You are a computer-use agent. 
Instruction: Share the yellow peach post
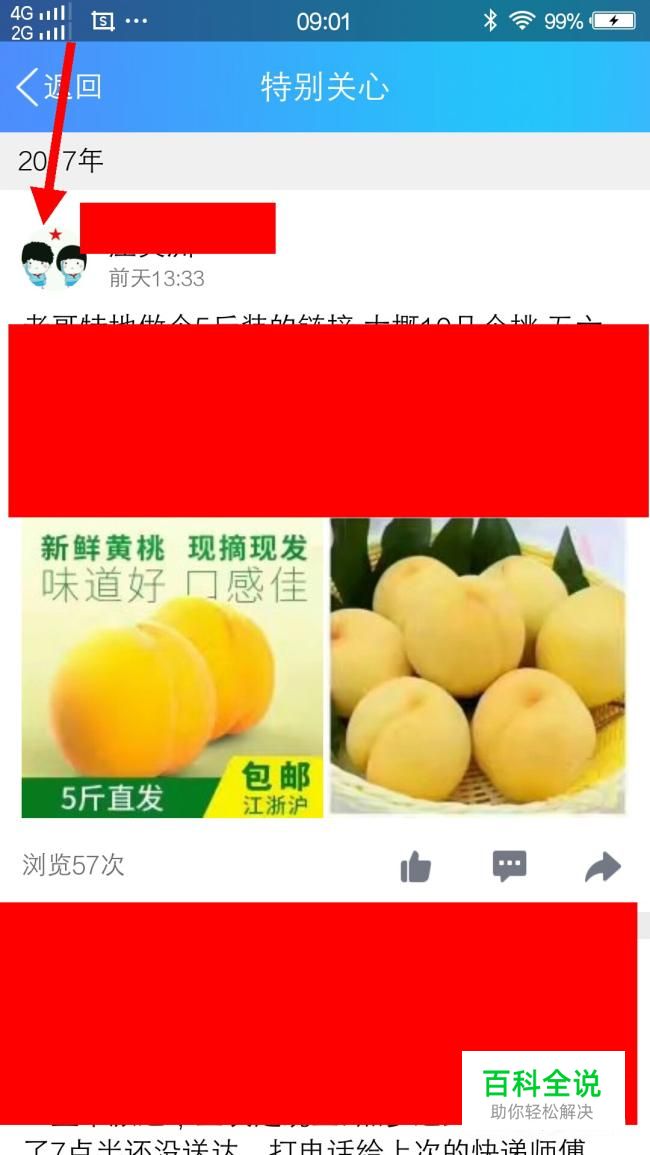(x=603, y=867)
